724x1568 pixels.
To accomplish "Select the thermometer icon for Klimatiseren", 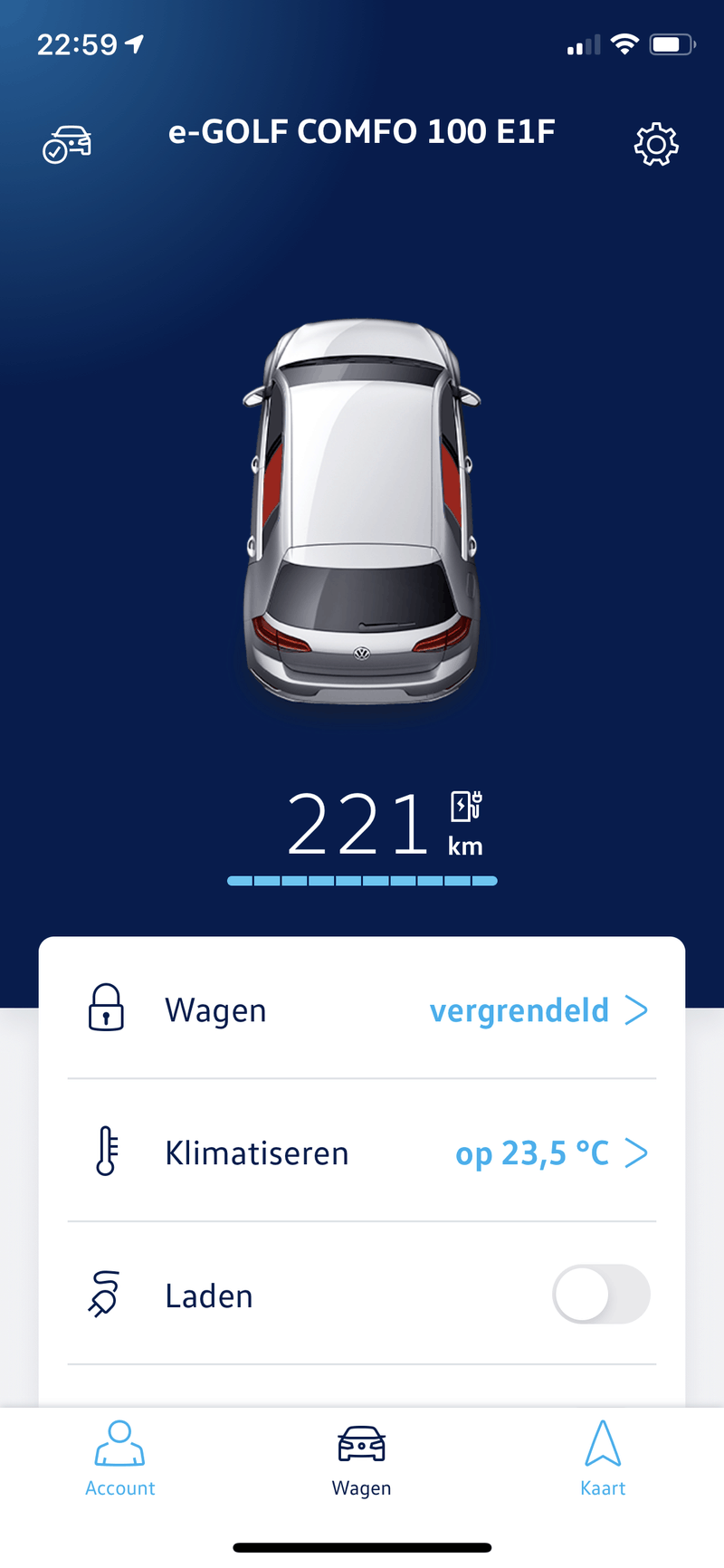I will click(x=104, y=1152).
